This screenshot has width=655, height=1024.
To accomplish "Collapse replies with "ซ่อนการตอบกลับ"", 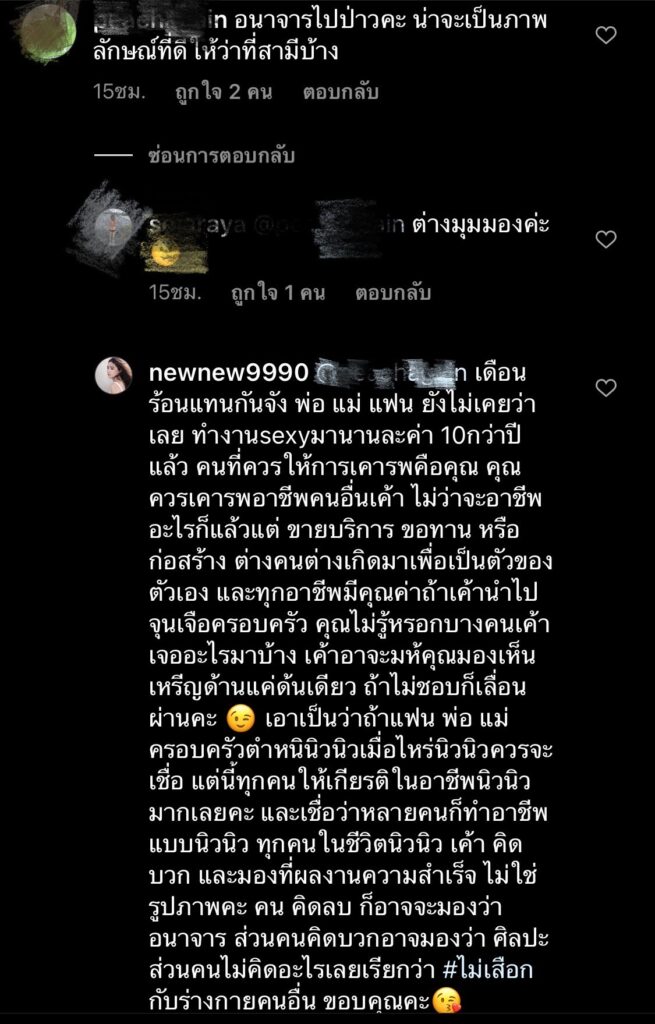I will [221, 156].
